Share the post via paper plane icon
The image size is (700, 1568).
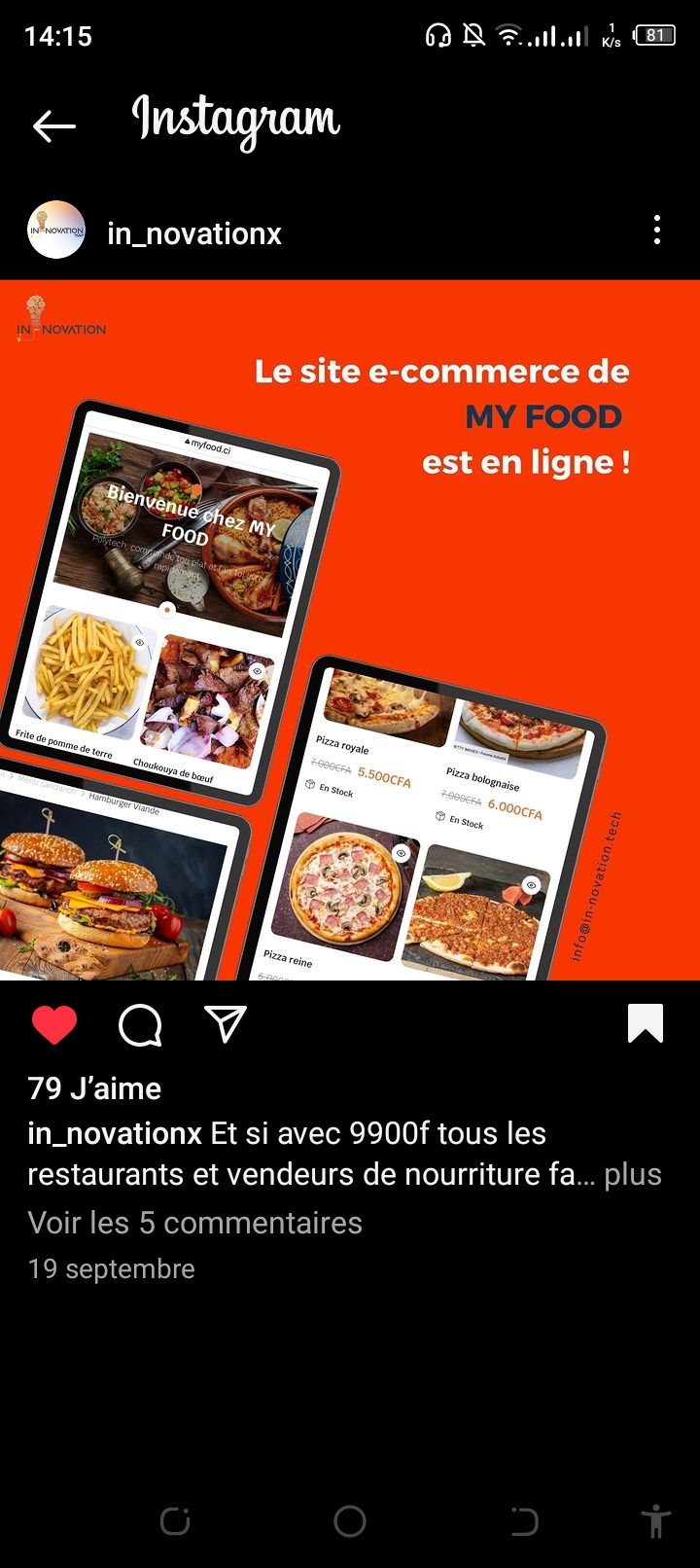click(226, 1024)
